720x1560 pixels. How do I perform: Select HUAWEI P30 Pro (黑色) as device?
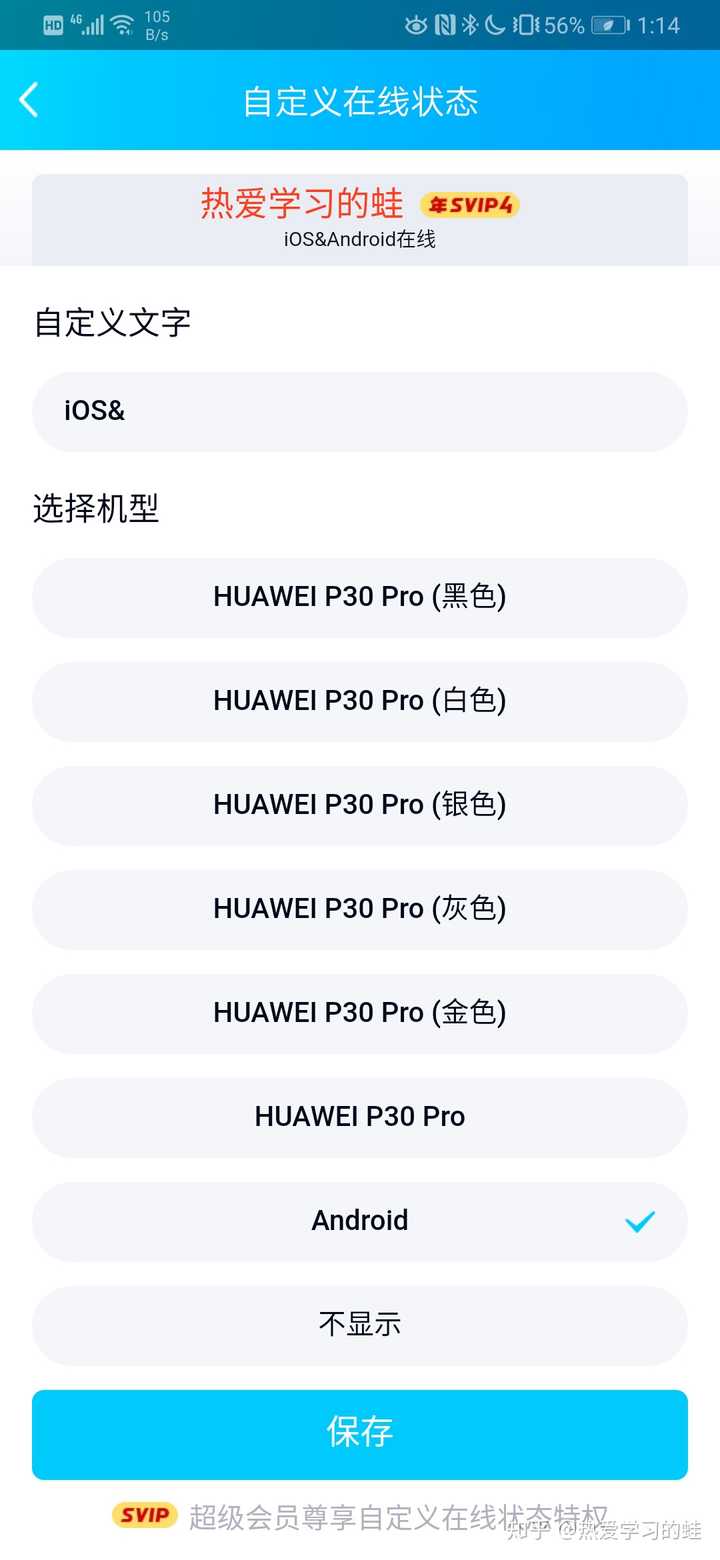[360, 597]
